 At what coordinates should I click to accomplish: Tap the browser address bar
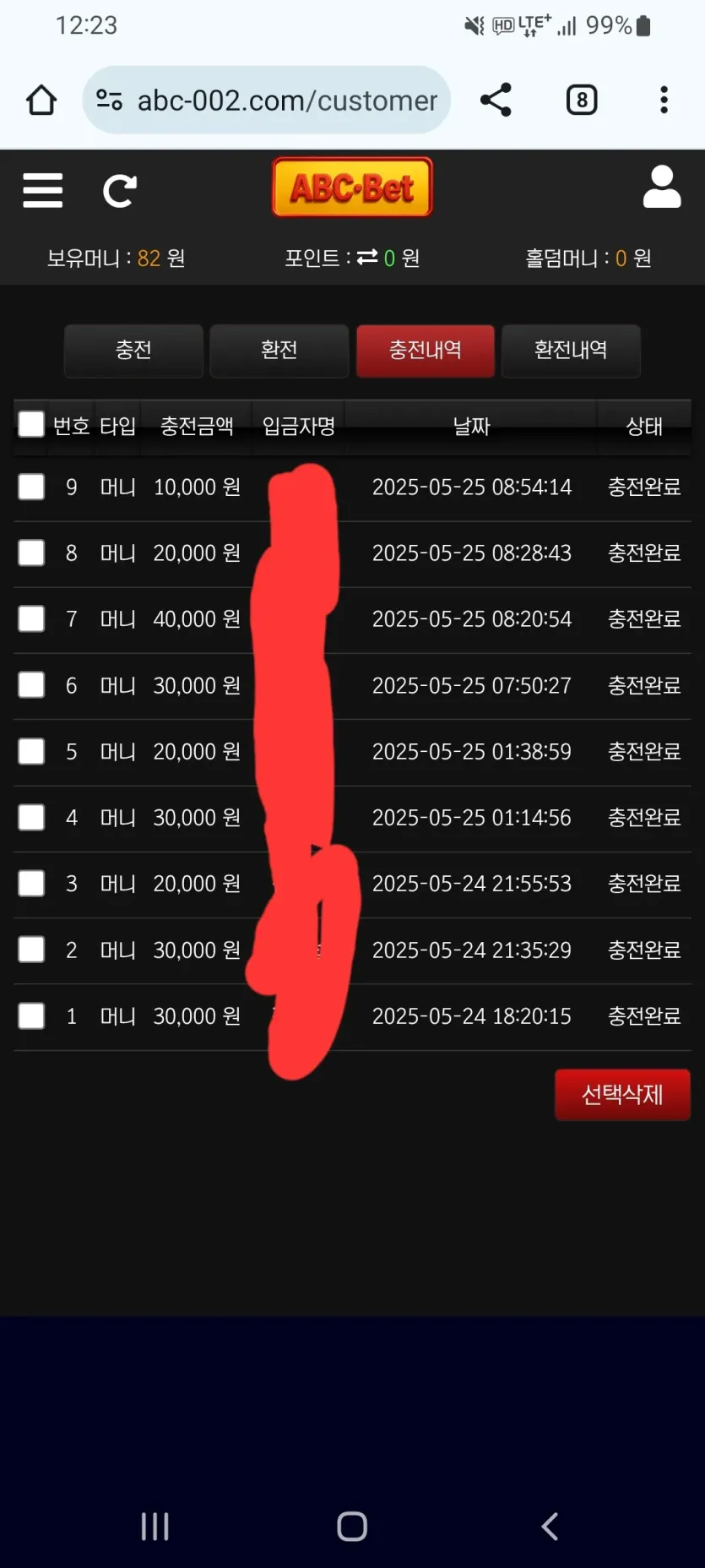266,101
